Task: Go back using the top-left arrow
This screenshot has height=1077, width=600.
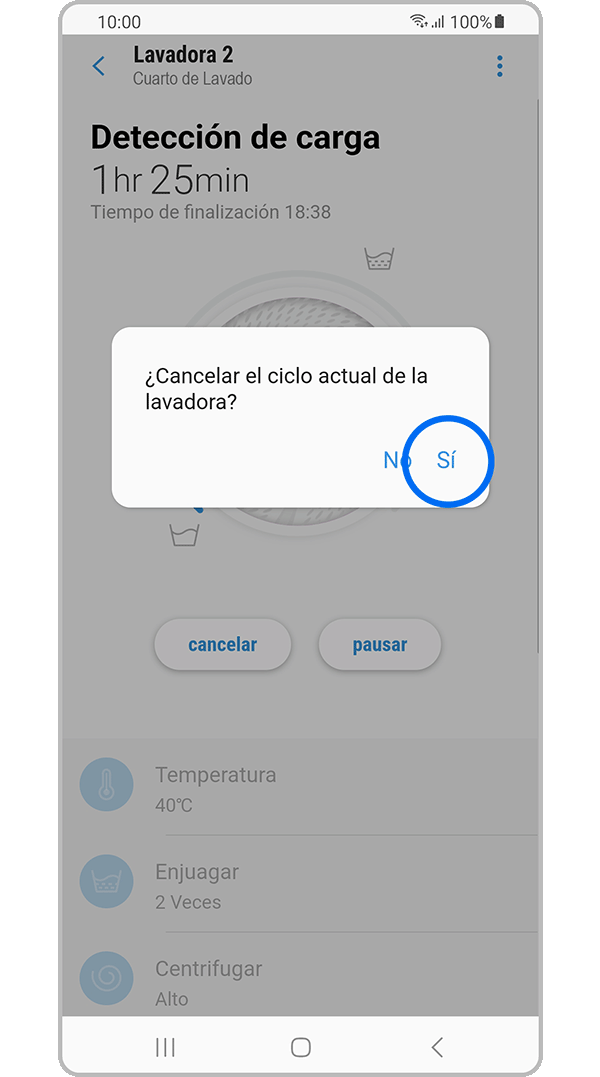Action: pos(98,66)
